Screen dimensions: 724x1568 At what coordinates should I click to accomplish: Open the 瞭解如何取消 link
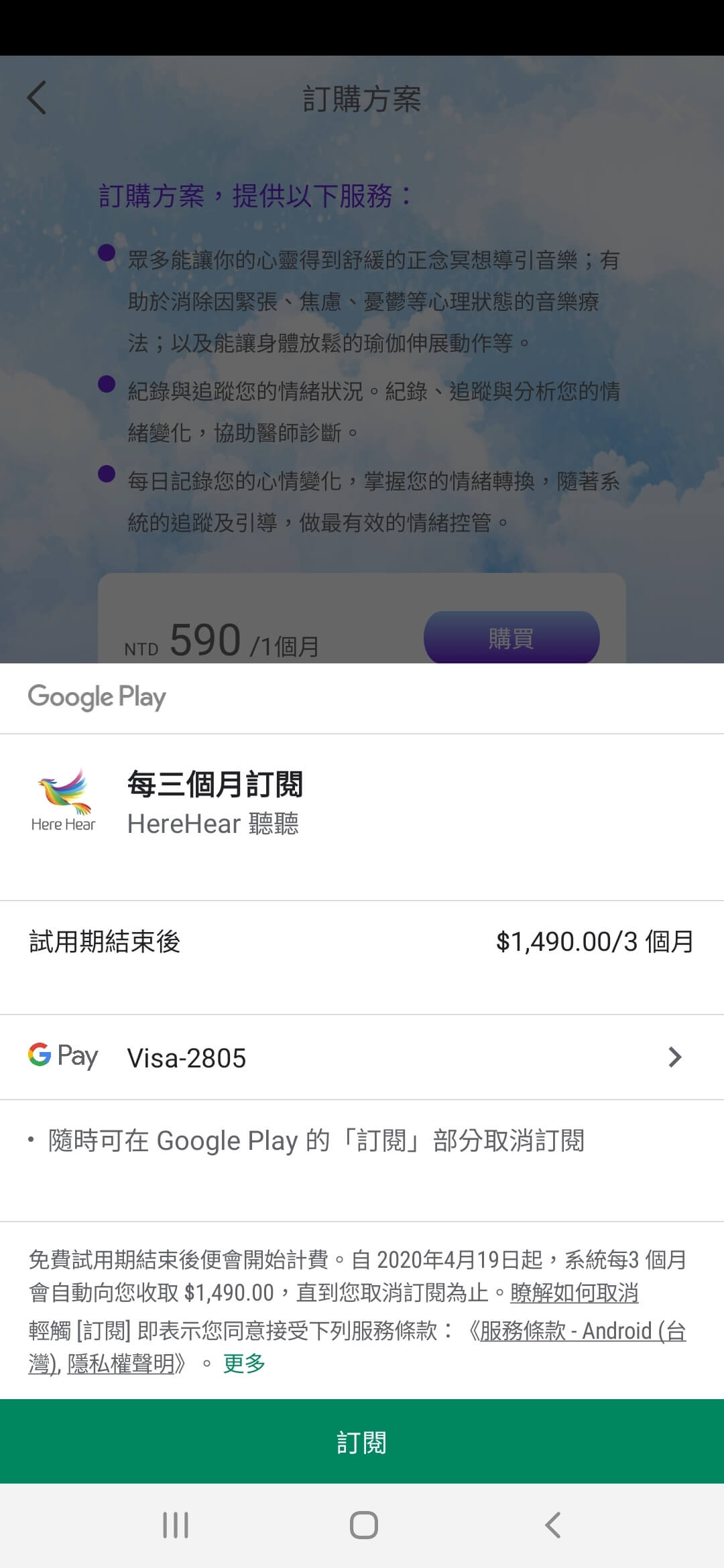pyautogui.click(x=574, y=1293)
